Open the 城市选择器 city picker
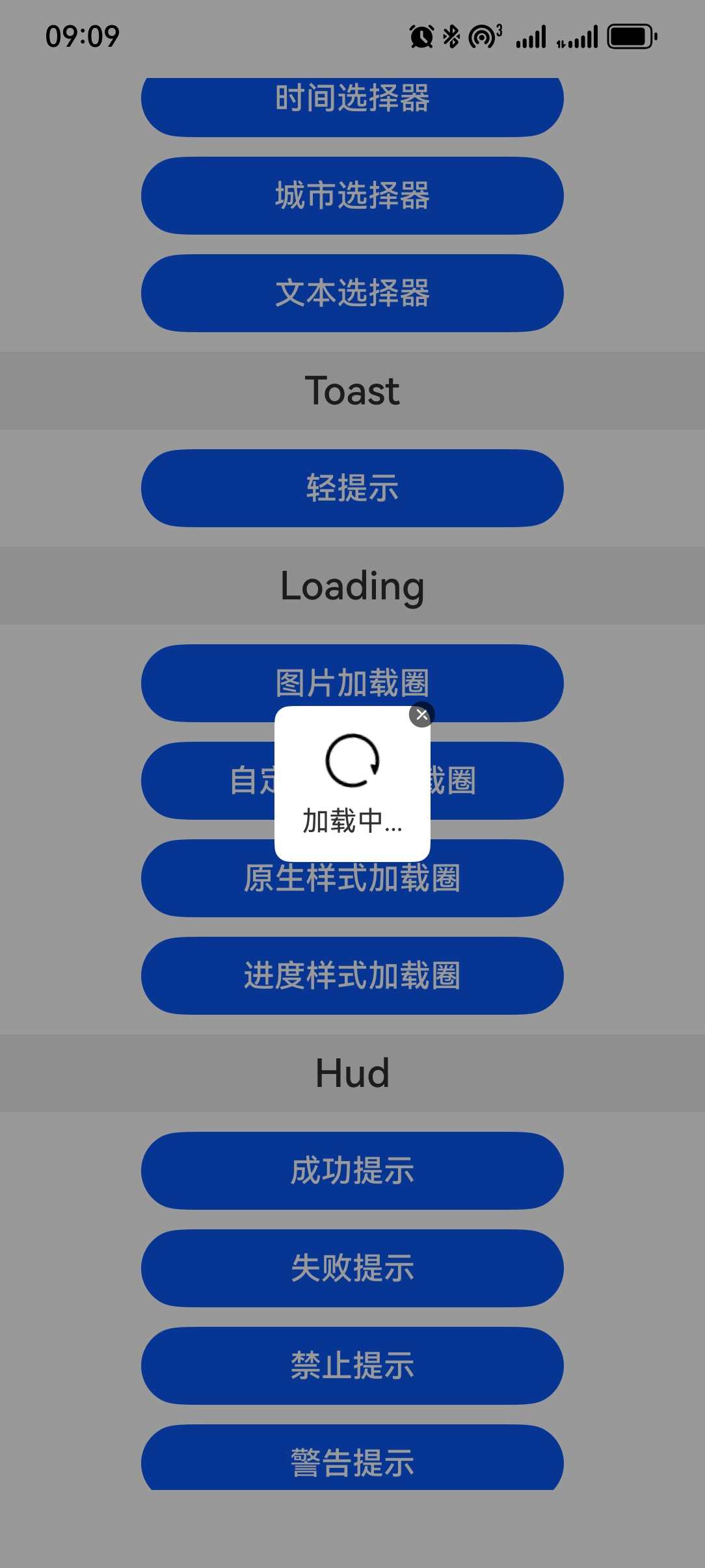Viewport: 705px width, 1568px height. (352, 196)
